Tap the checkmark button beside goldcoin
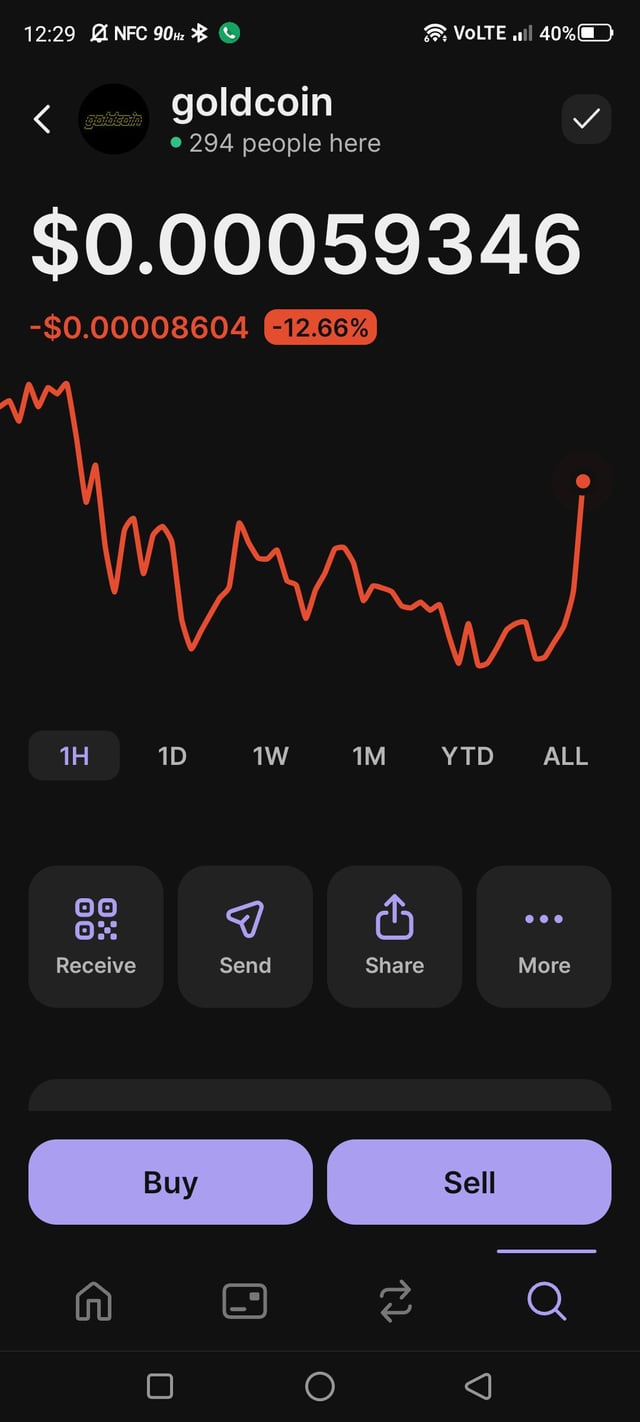This screenshot has width=640, height=1422. click(586, 120)
